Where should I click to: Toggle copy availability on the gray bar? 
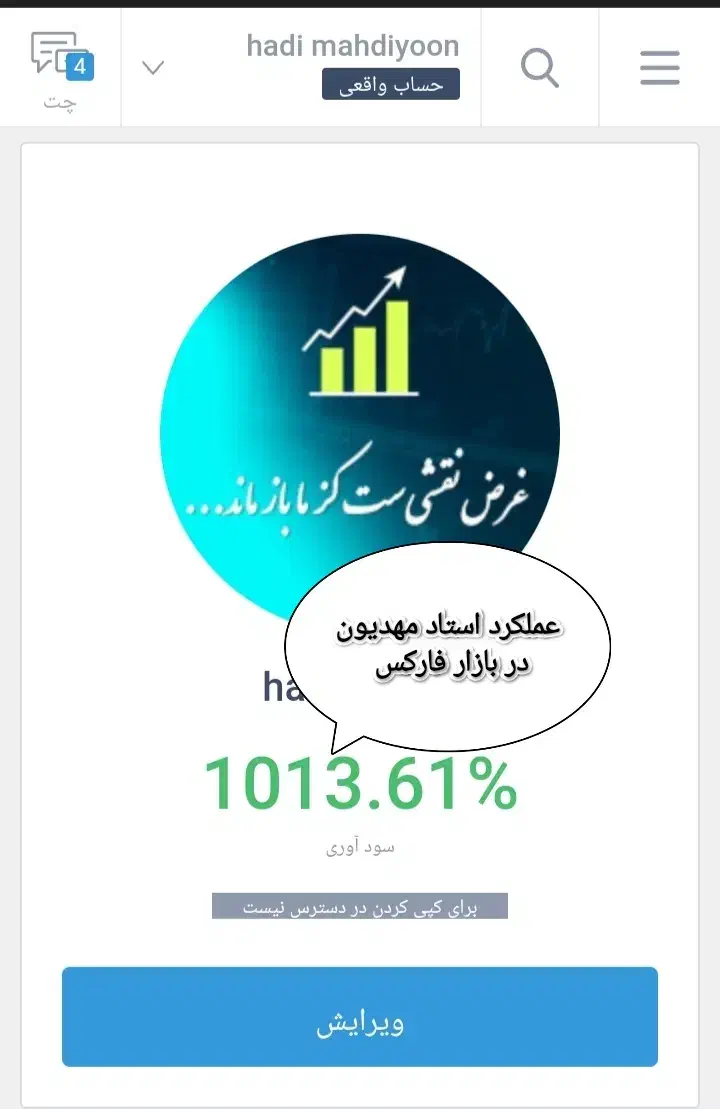[360, 905]
